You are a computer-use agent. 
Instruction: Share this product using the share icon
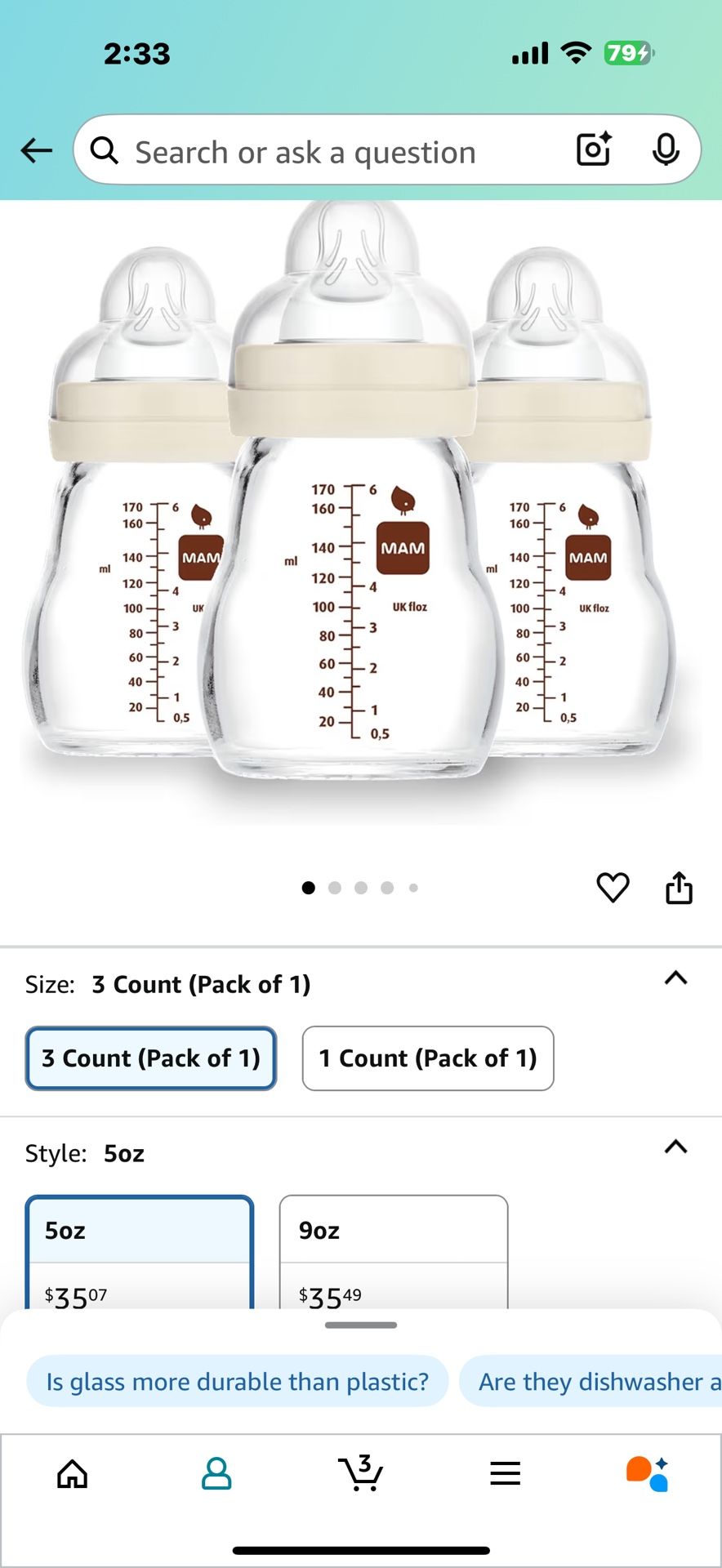coord(680,888)
